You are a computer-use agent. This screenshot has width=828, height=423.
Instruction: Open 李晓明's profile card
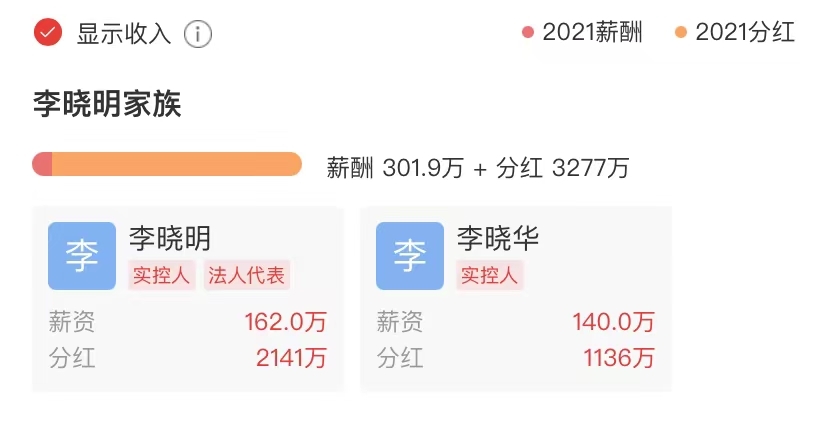pos(187,298)
